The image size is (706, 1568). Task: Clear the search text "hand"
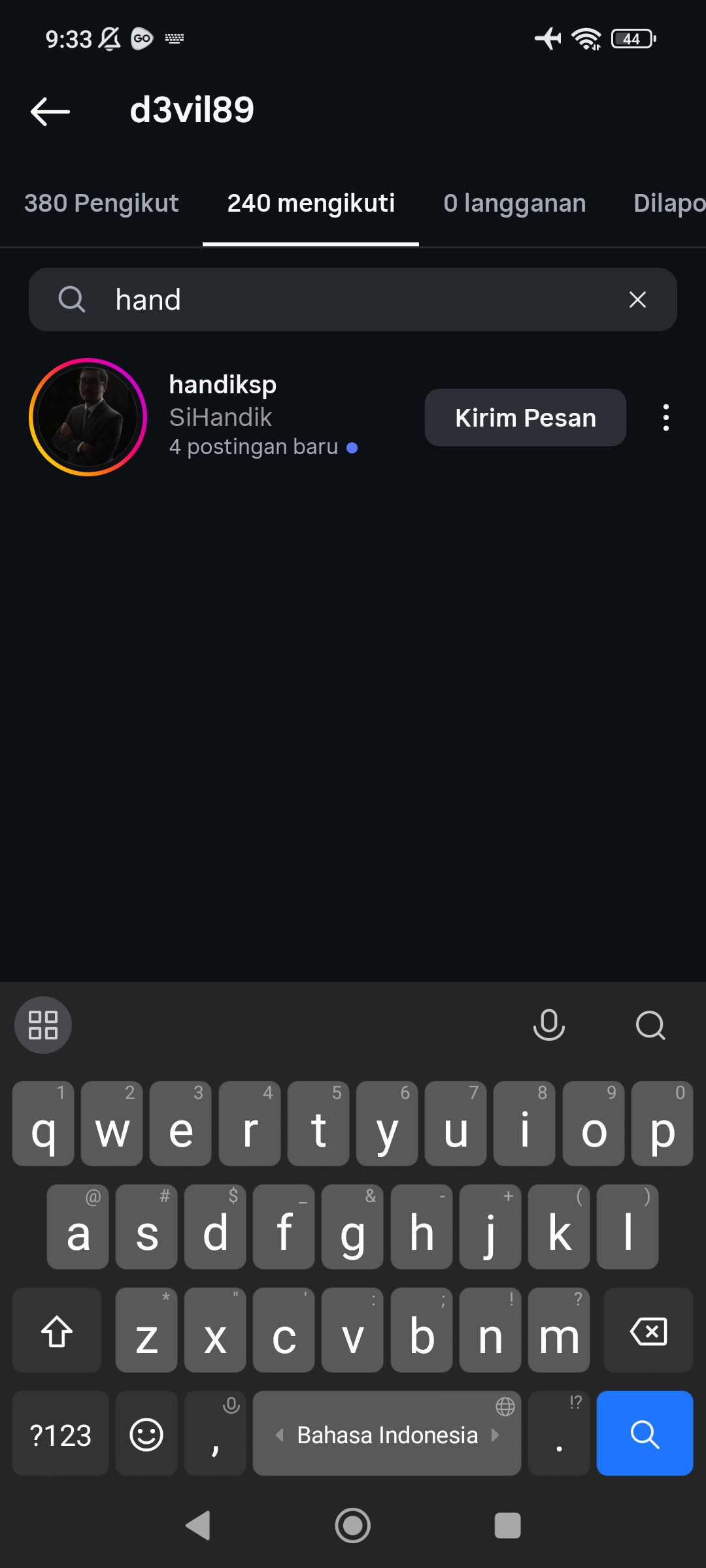pyautogui.click(x=637, y=300)
